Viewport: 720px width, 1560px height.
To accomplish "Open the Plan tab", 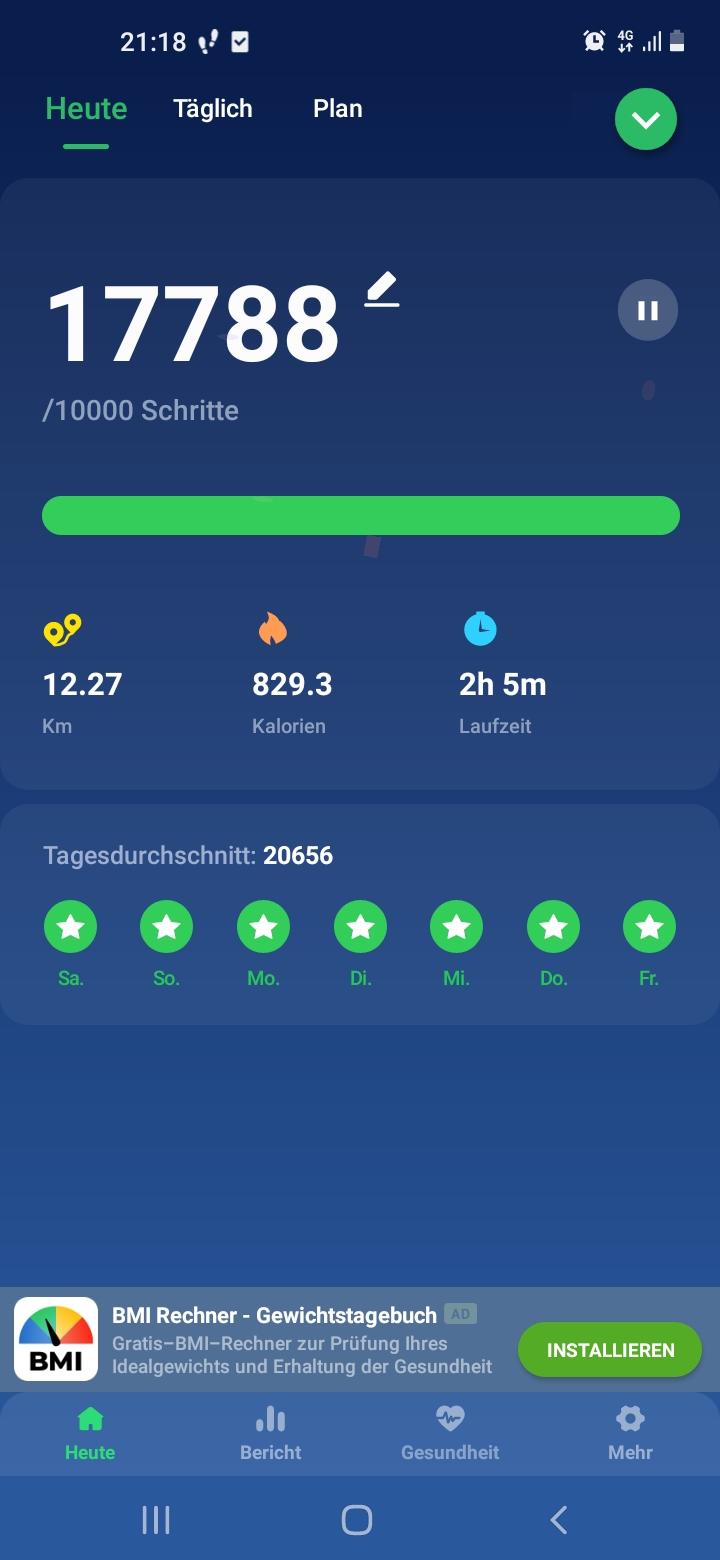I will pos(337,108).
